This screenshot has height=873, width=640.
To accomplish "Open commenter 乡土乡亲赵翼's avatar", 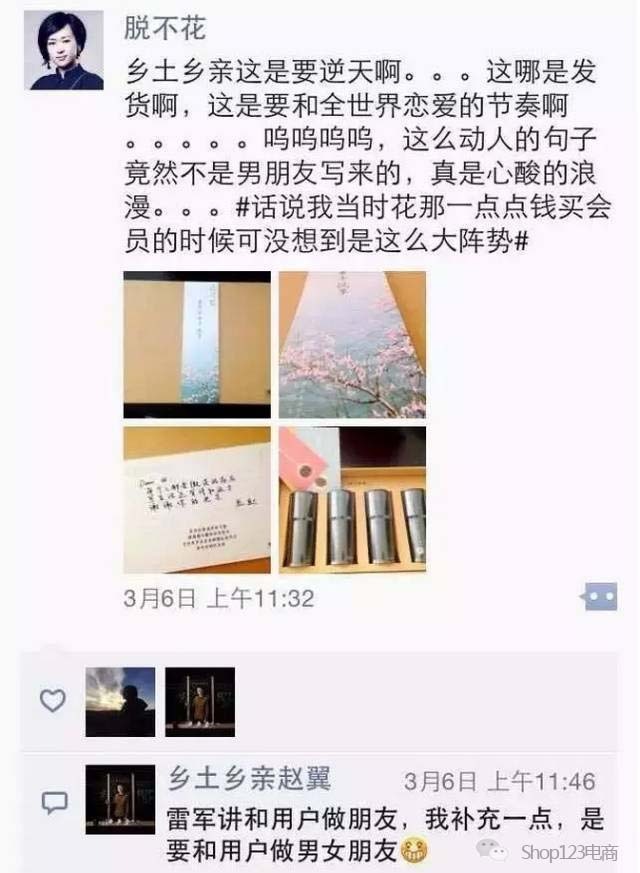I will [120, 799].
